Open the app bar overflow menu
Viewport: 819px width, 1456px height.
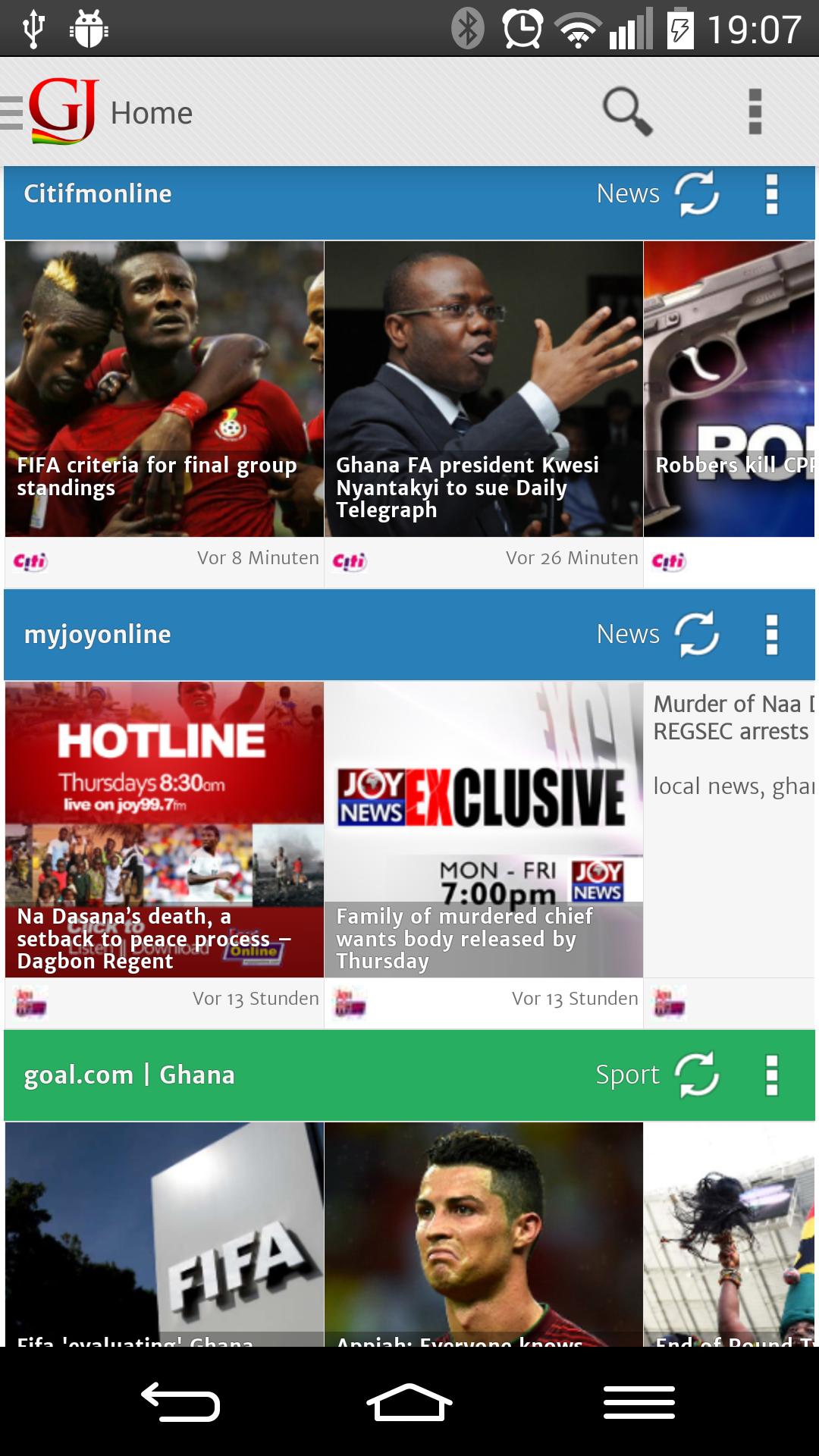(x=755, y=112)
